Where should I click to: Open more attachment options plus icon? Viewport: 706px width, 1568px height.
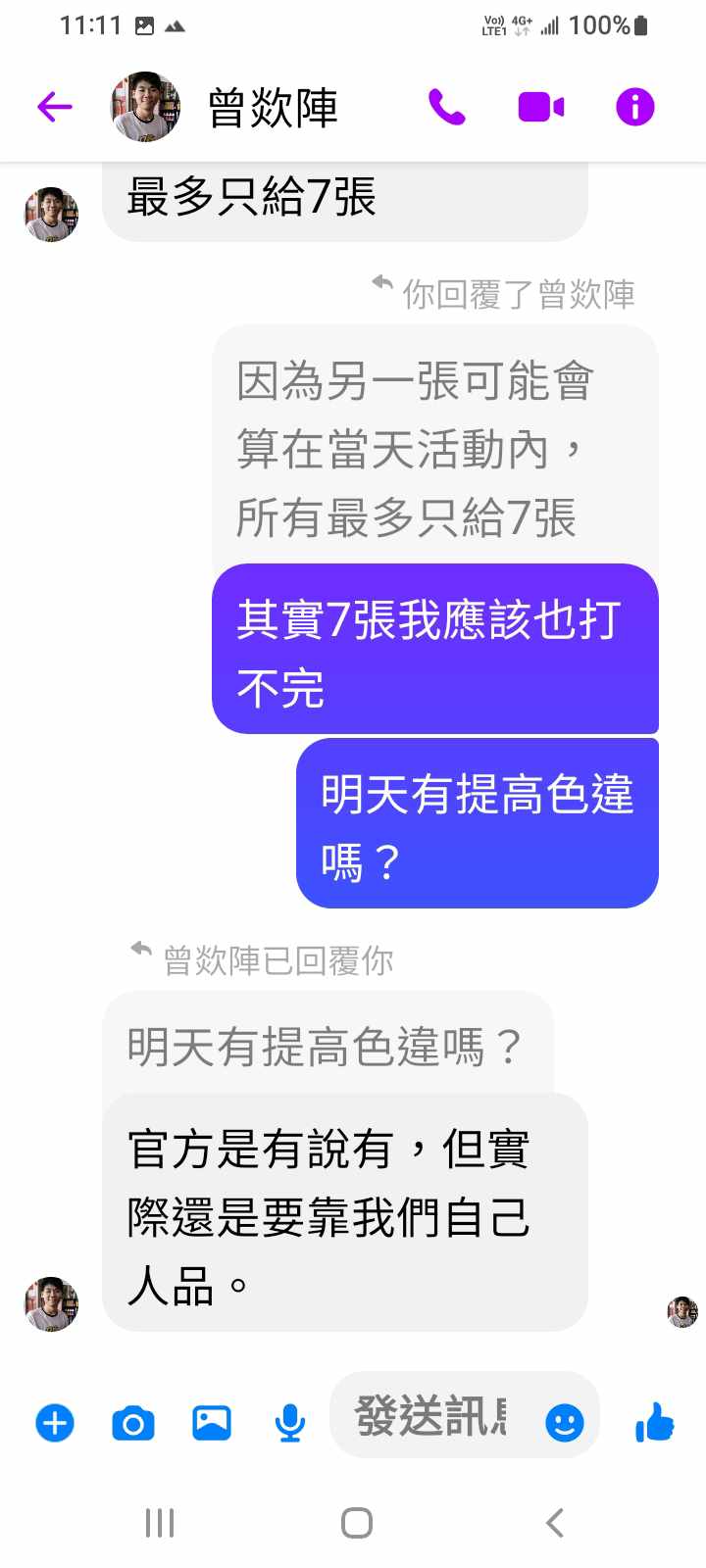pyautogui.click(x=55, y=1422)
